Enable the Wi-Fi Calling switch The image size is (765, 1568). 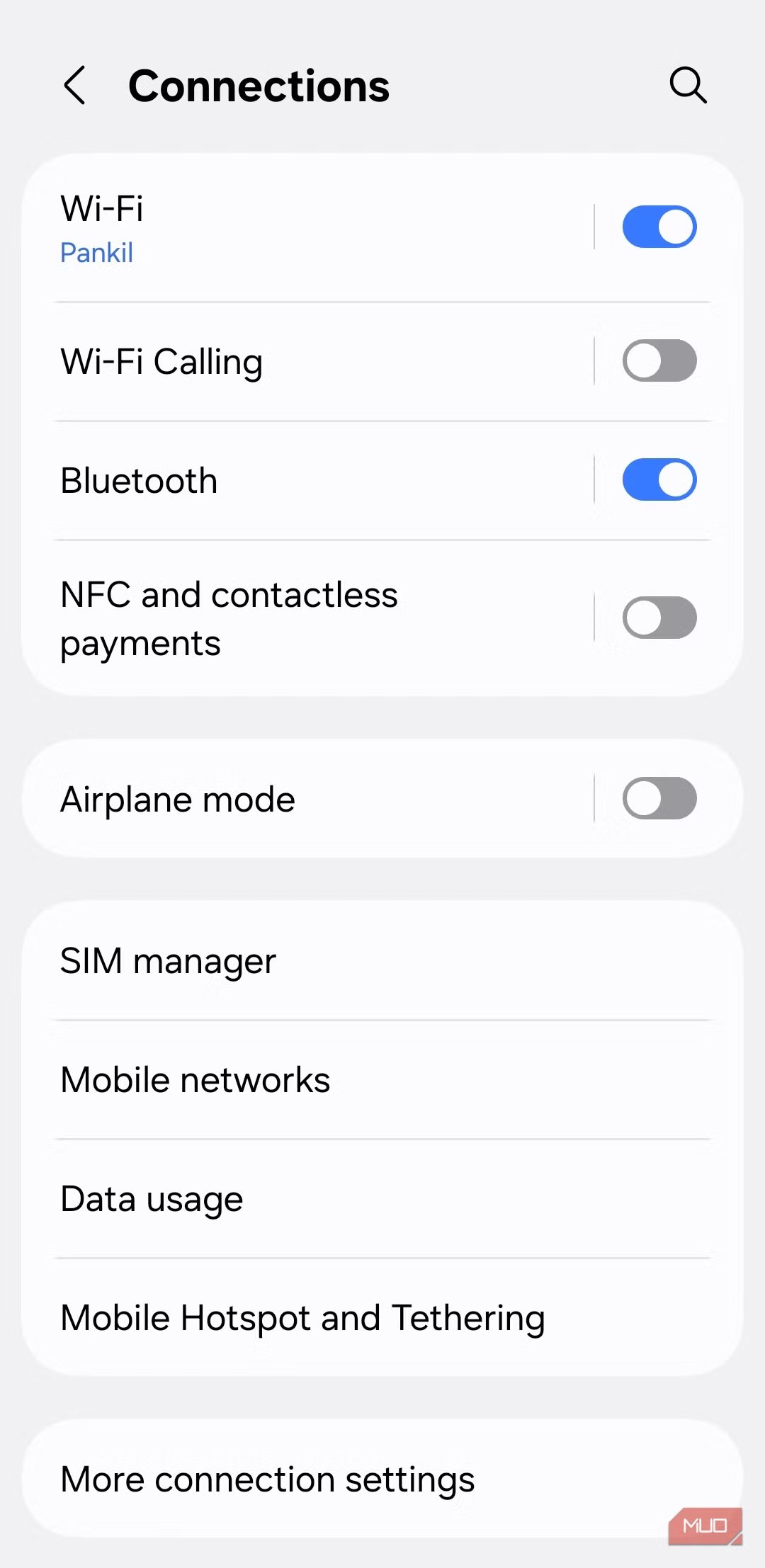click(659, 360)
